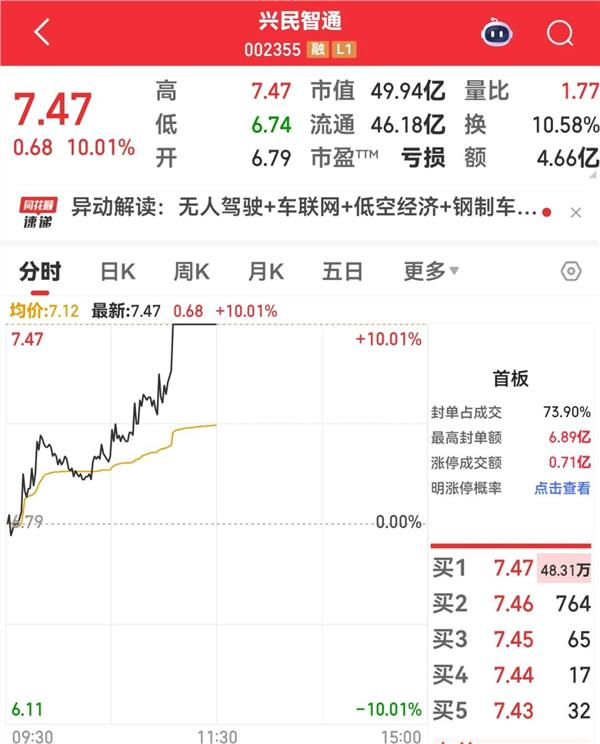
Task: Expand the 更多 chart options dropdown
Action: click(x=431, y=271)
